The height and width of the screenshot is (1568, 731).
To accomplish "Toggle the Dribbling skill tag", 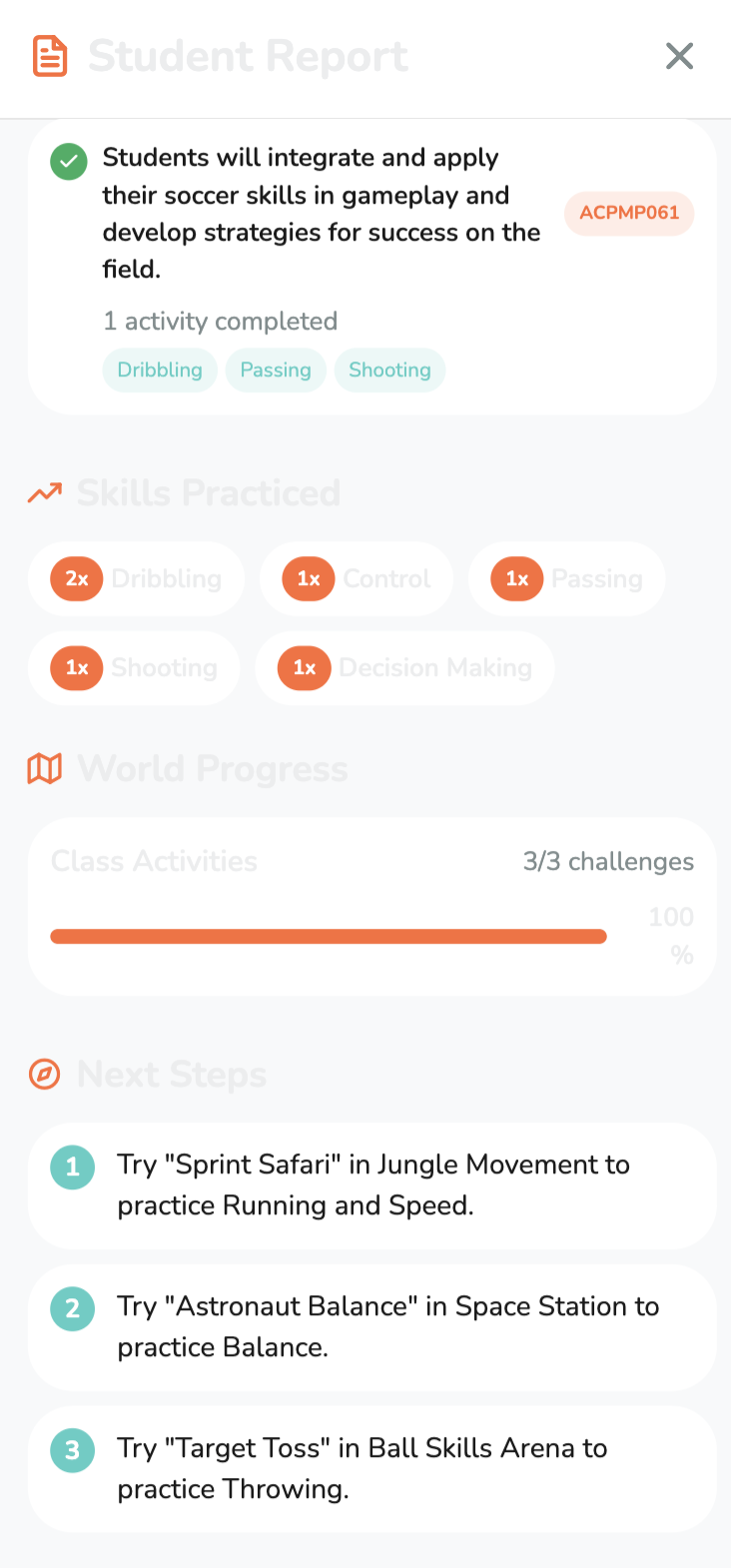I will click(x=160, y=370).
